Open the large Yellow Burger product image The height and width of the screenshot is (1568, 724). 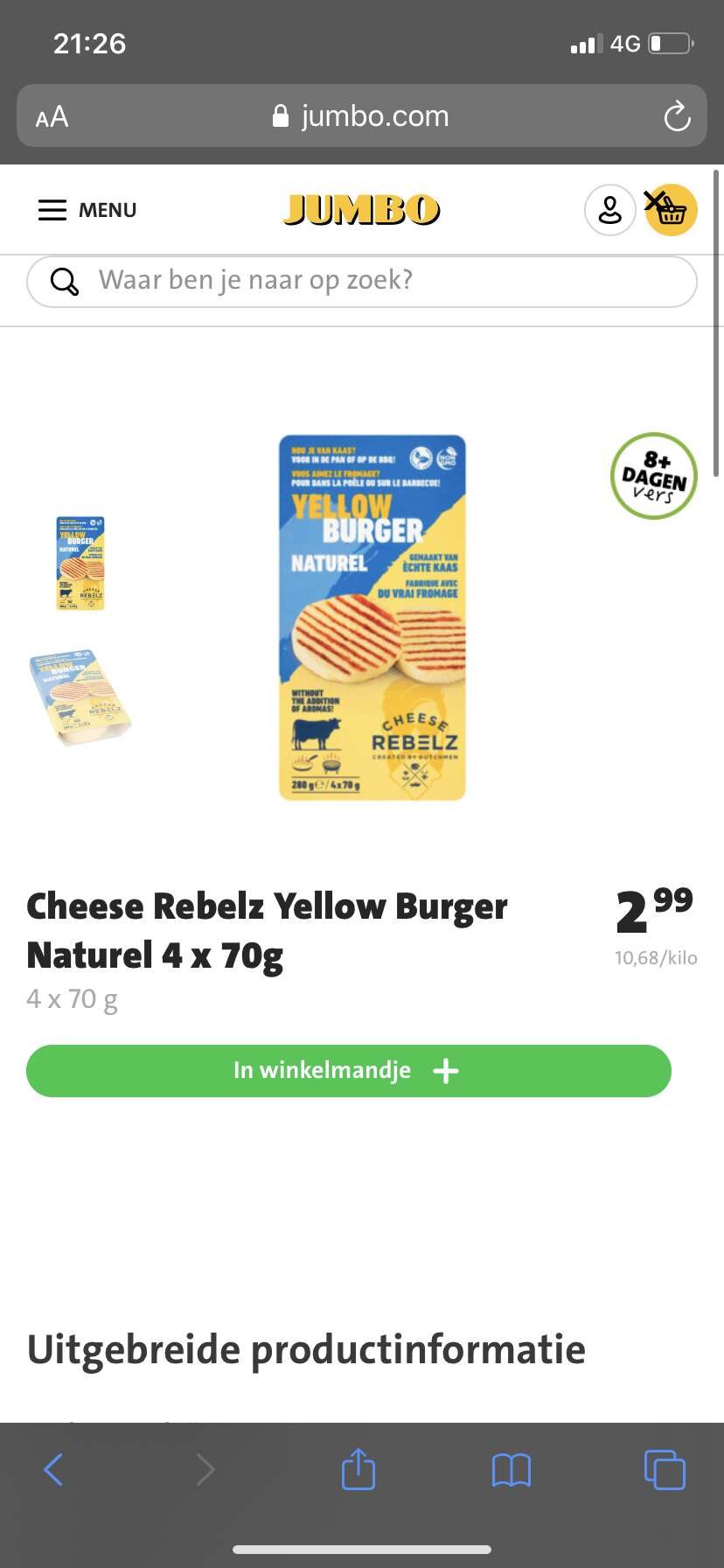click(372, 618)
